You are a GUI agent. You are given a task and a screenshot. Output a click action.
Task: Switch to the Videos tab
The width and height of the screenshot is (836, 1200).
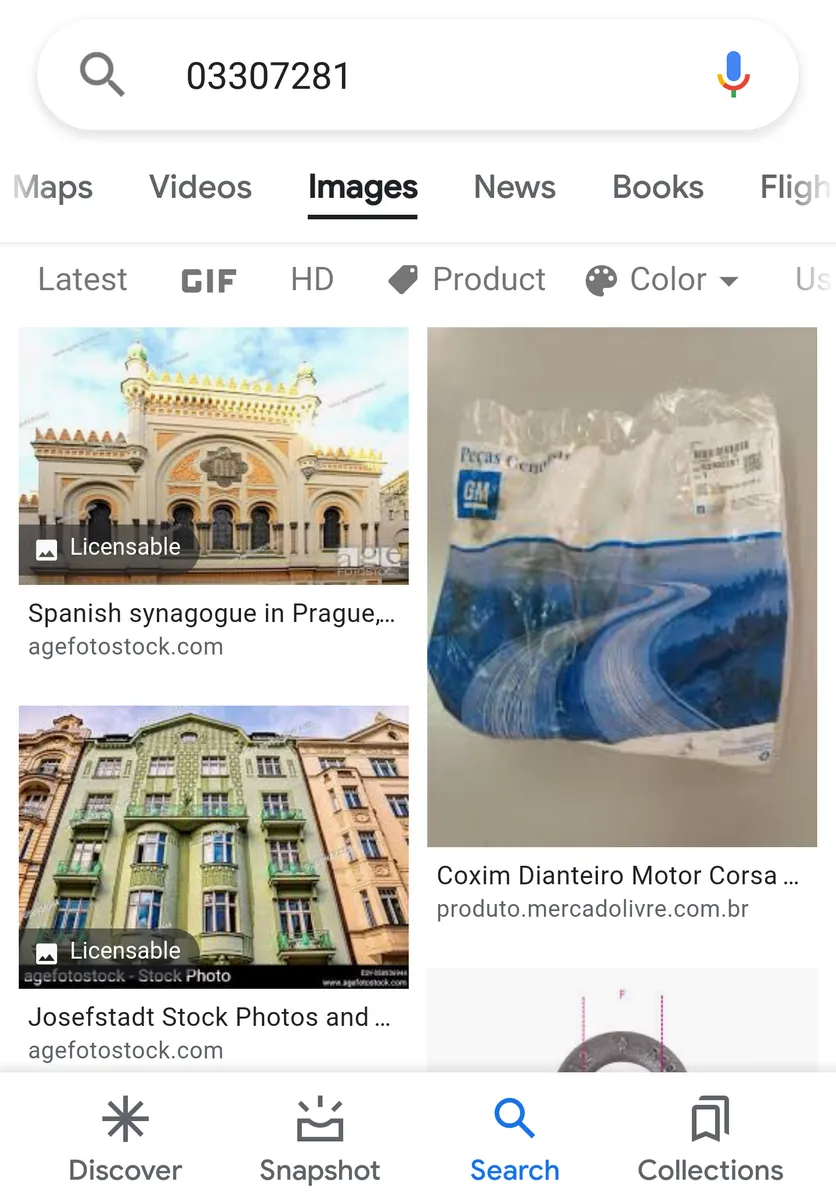pos(200,187)
